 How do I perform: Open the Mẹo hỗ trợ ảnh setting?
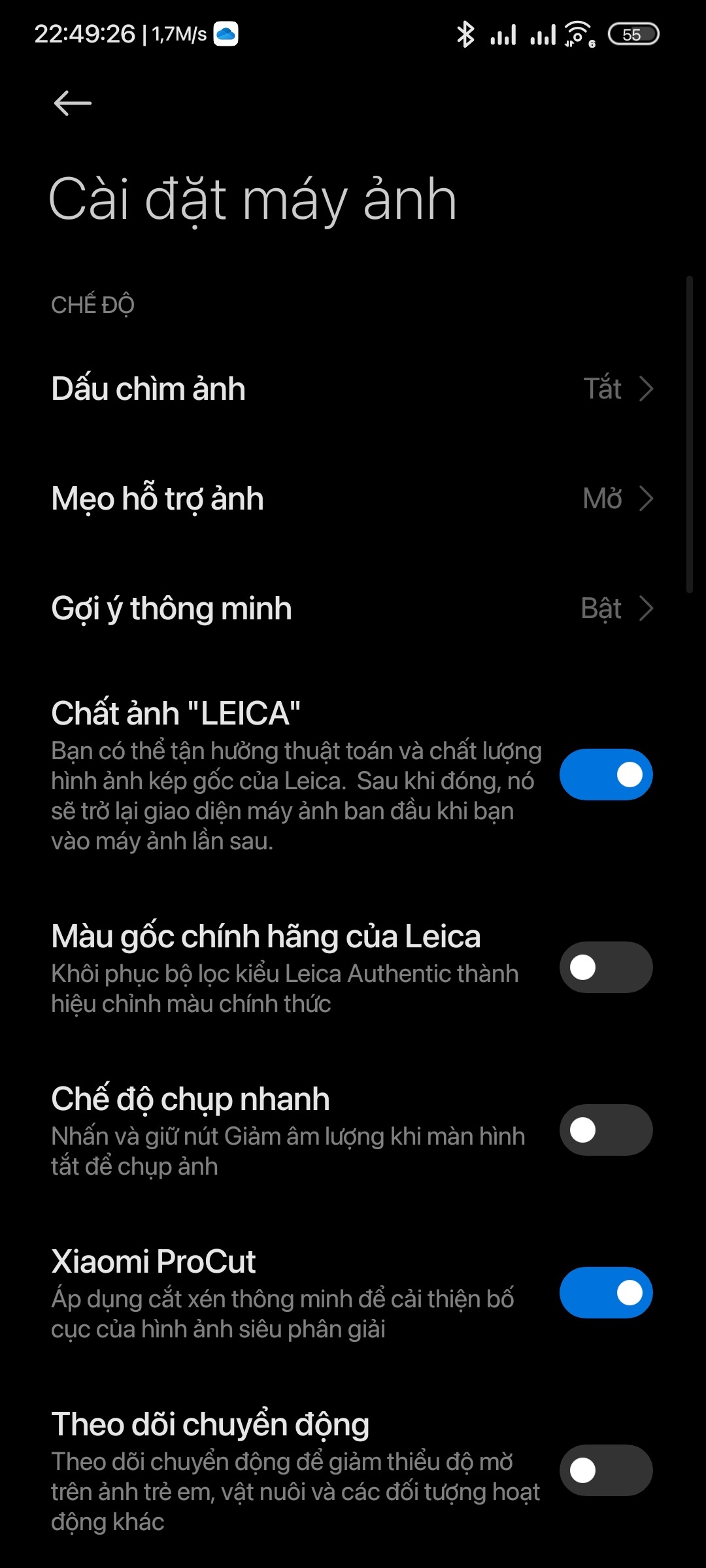[353, 498]
